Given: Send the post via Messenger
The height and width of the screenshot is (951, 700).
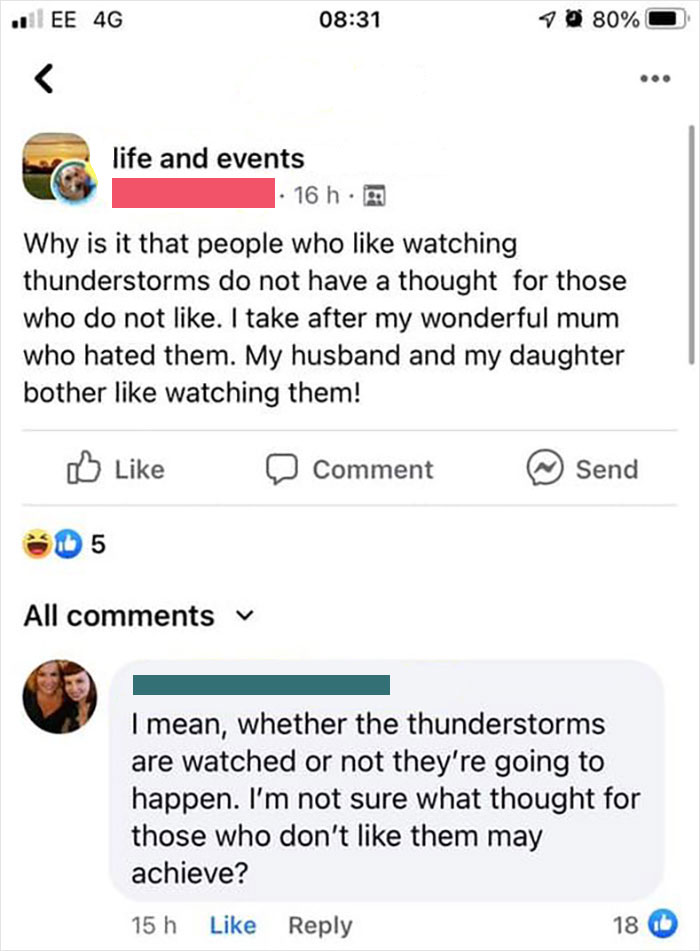Looking at the screenshot, I should [x=582, y=469].
